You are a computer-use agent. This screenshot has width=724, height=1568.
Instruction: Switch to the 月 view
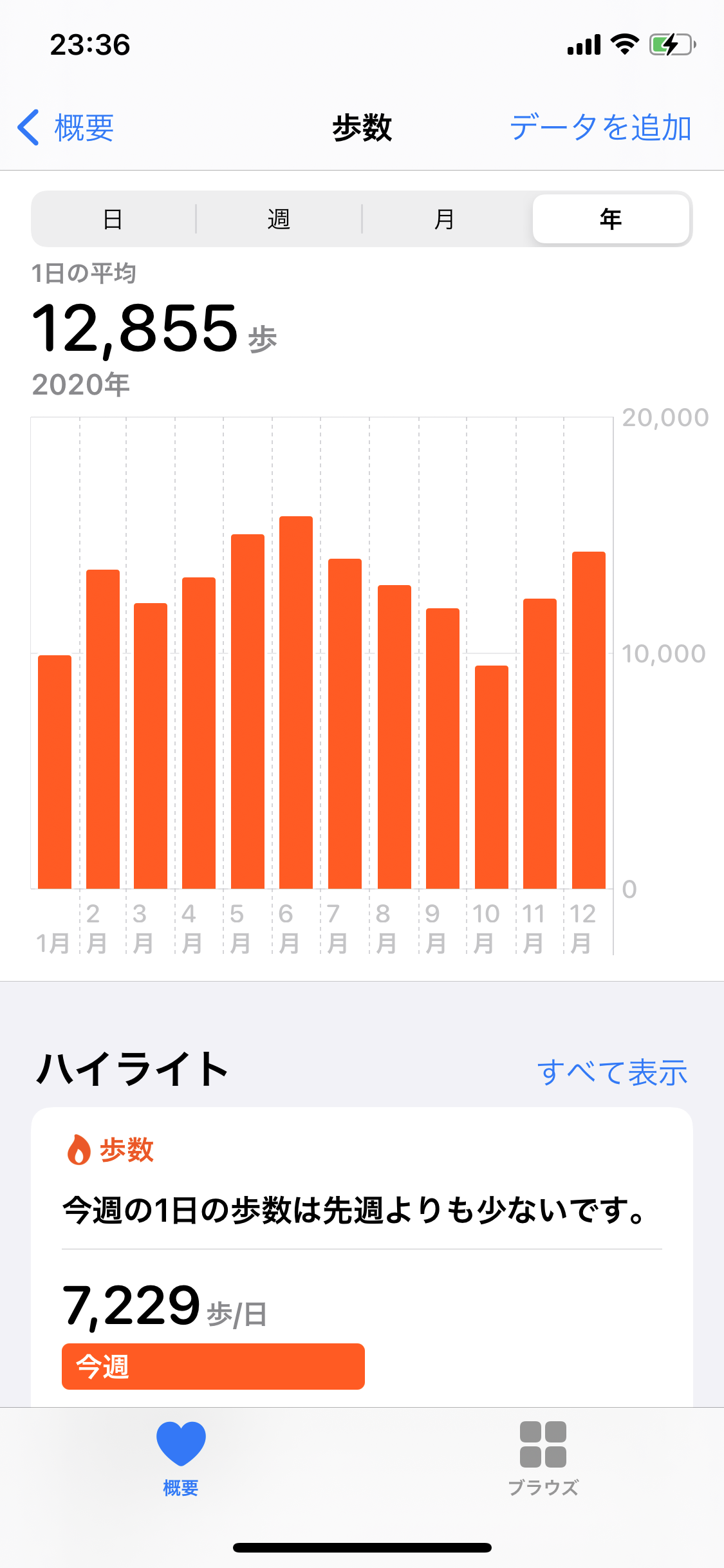pyautogui.click(x=444, y=219)
